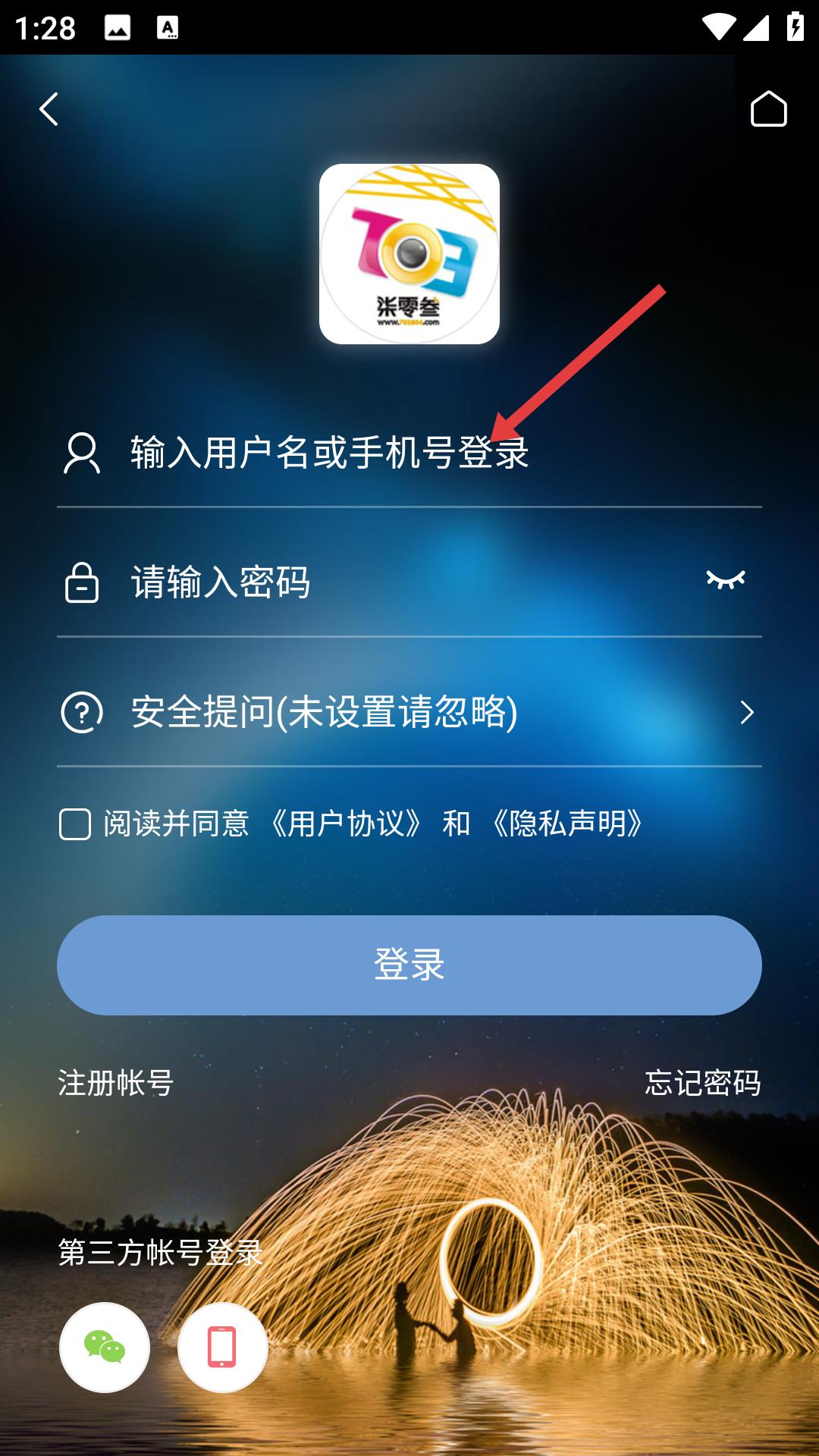Viewport: 819px width, 1456px height.
Task: Go back using the top-left arrow
Action: 49,109
